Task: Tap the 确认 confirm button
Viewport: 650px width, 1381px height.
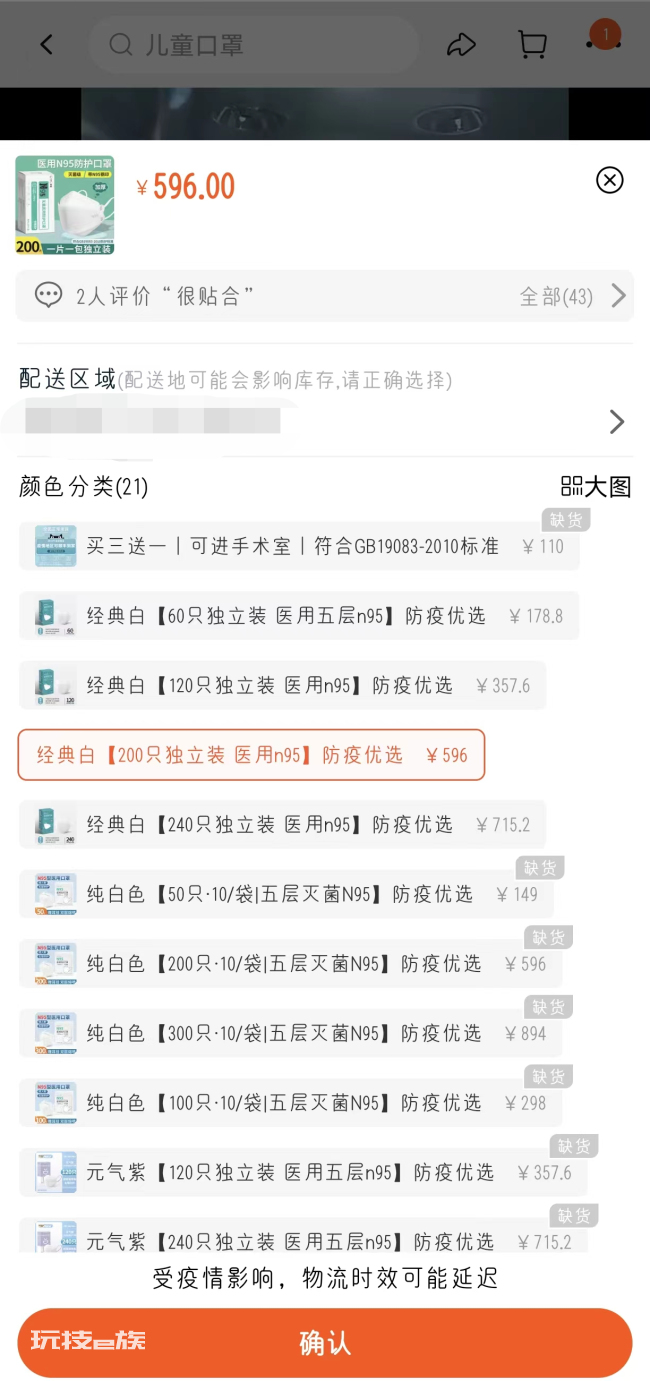Action: click(x=325, y=1342)
